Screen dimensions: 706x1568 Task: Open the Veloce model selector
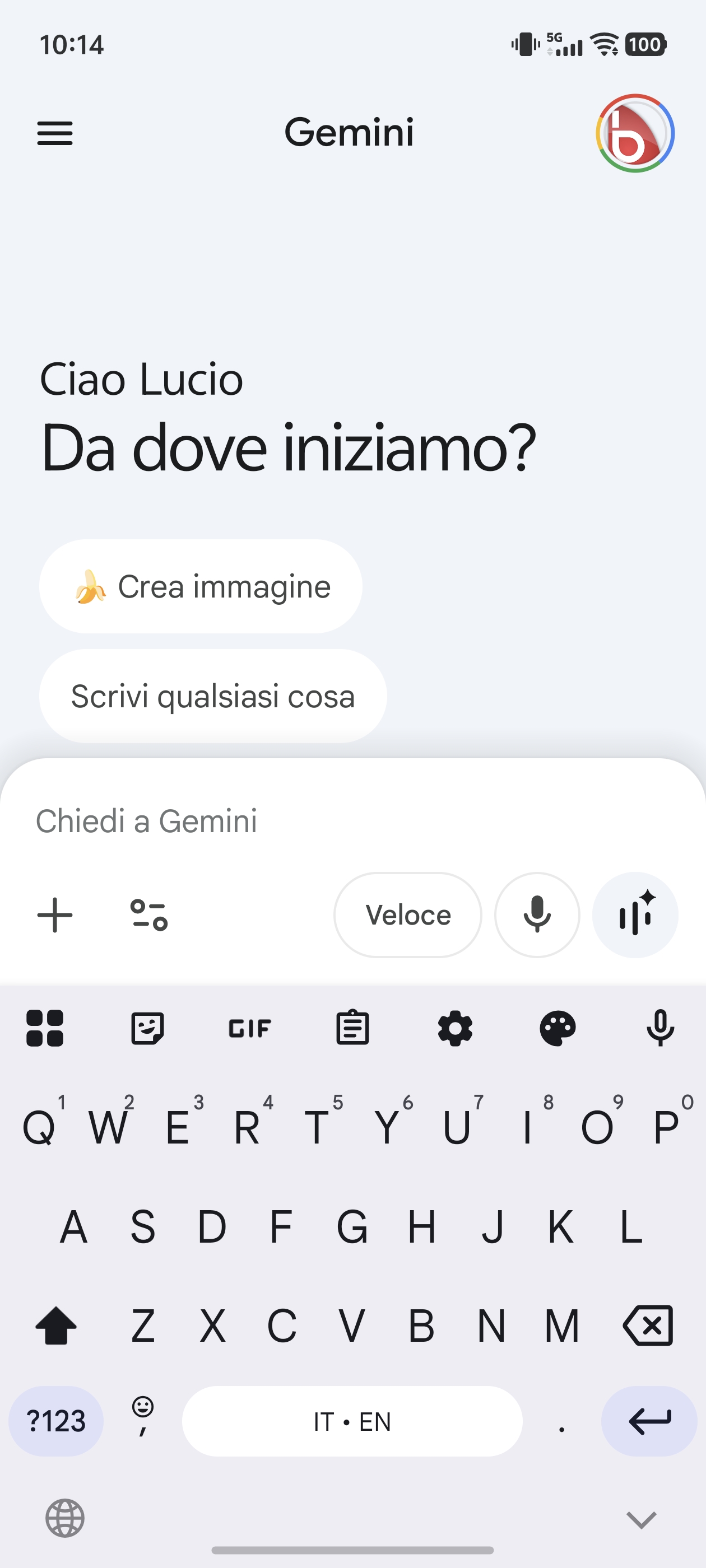tap(407, 915)
